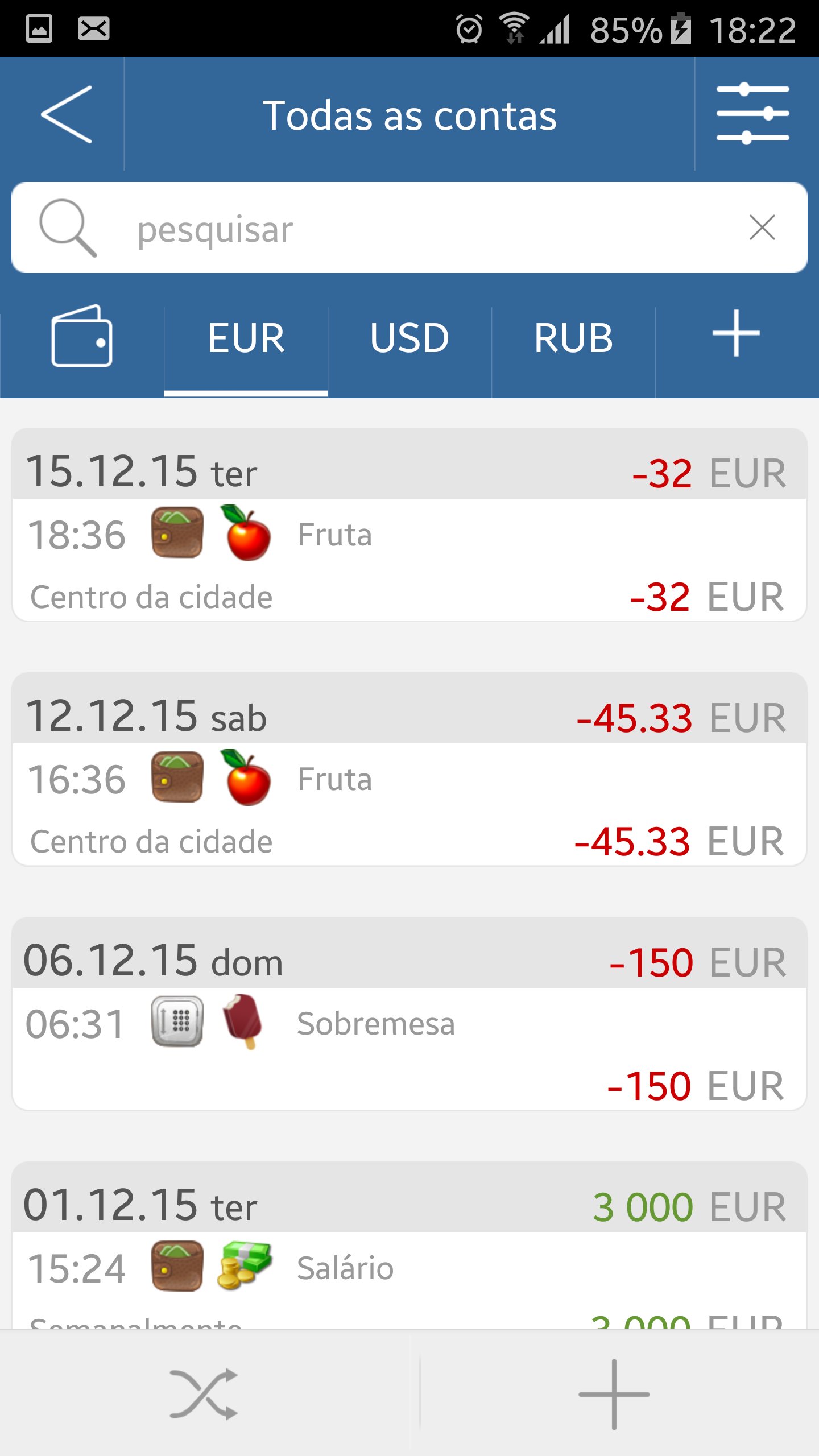Screen dimensions: 819x1456
Task: Open the 12.12.15 Fruta transaction
Action: 409,805
